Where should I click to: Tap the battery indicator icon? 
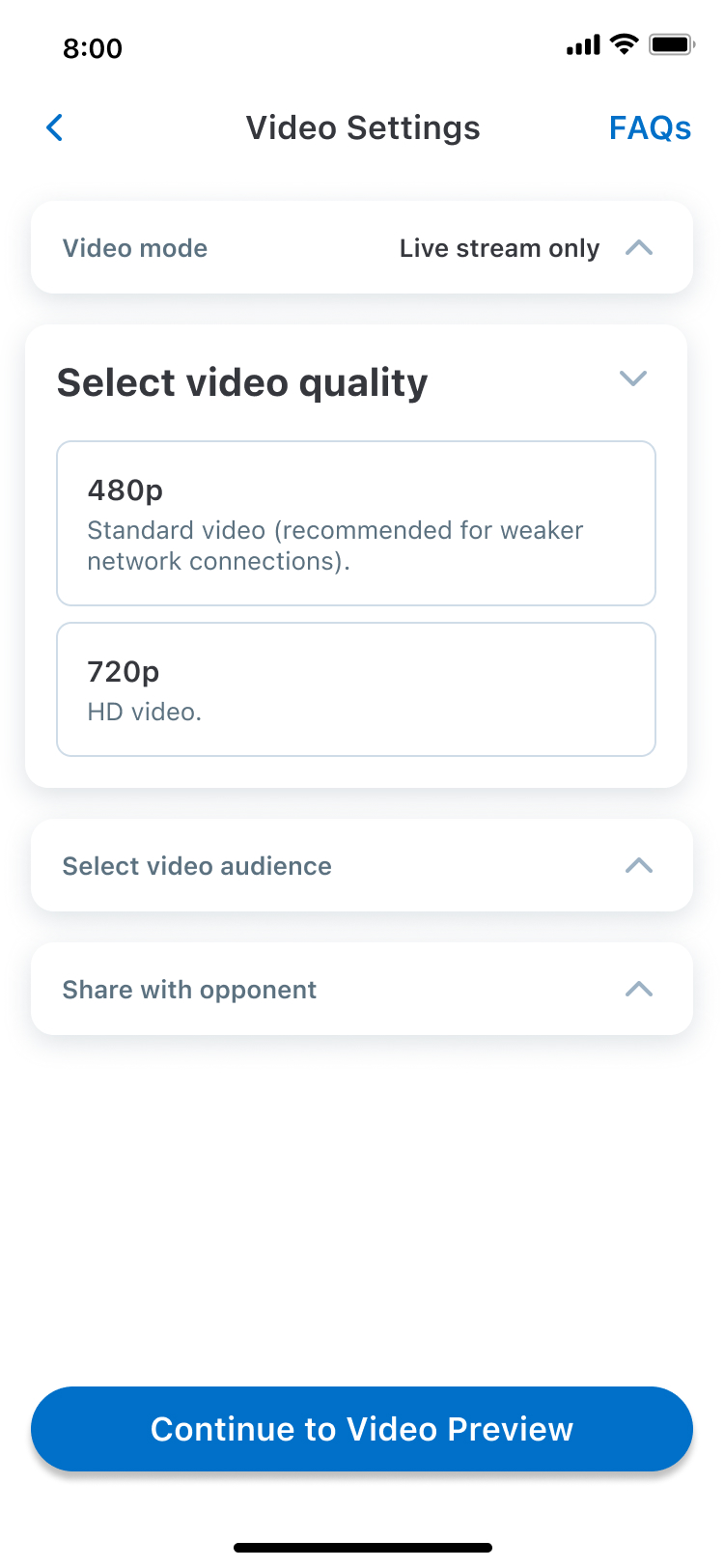[669, 43]
